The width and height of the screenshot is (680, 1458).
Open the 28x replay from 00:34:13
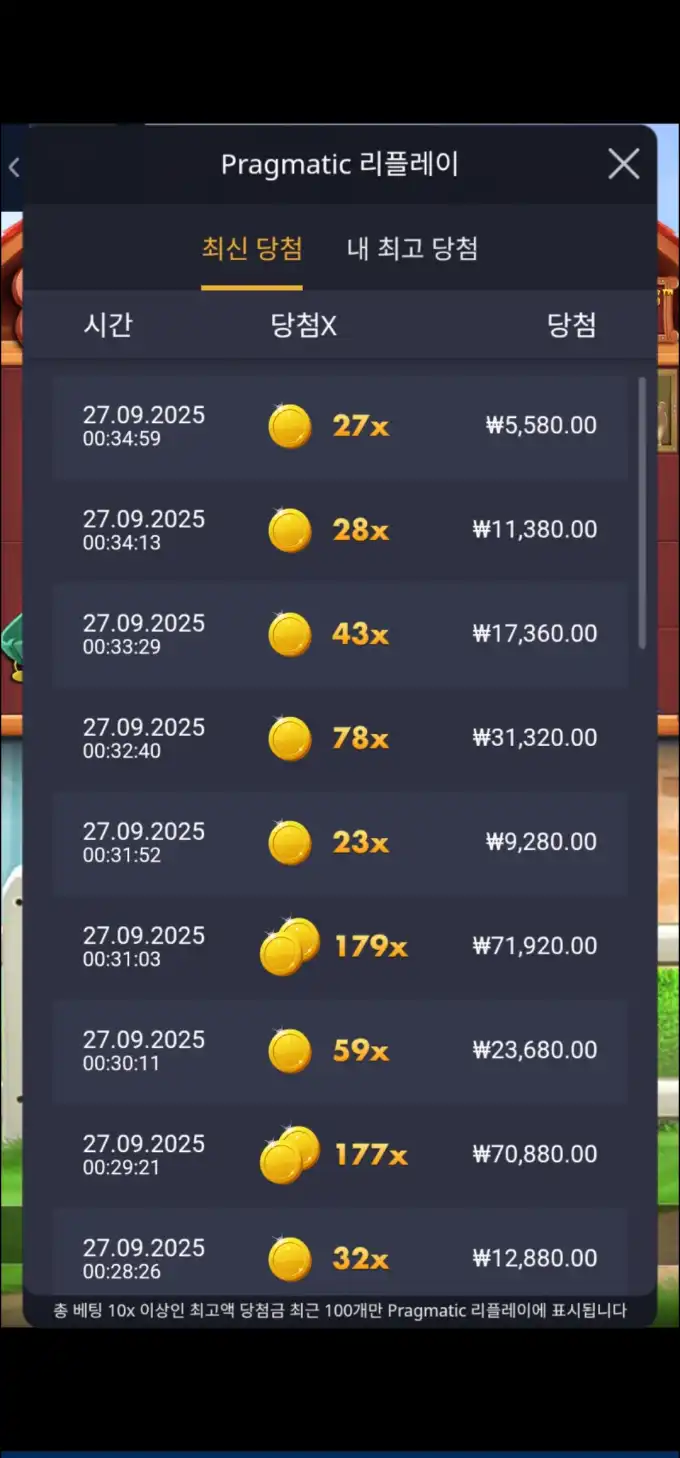[x=340, y=531]
